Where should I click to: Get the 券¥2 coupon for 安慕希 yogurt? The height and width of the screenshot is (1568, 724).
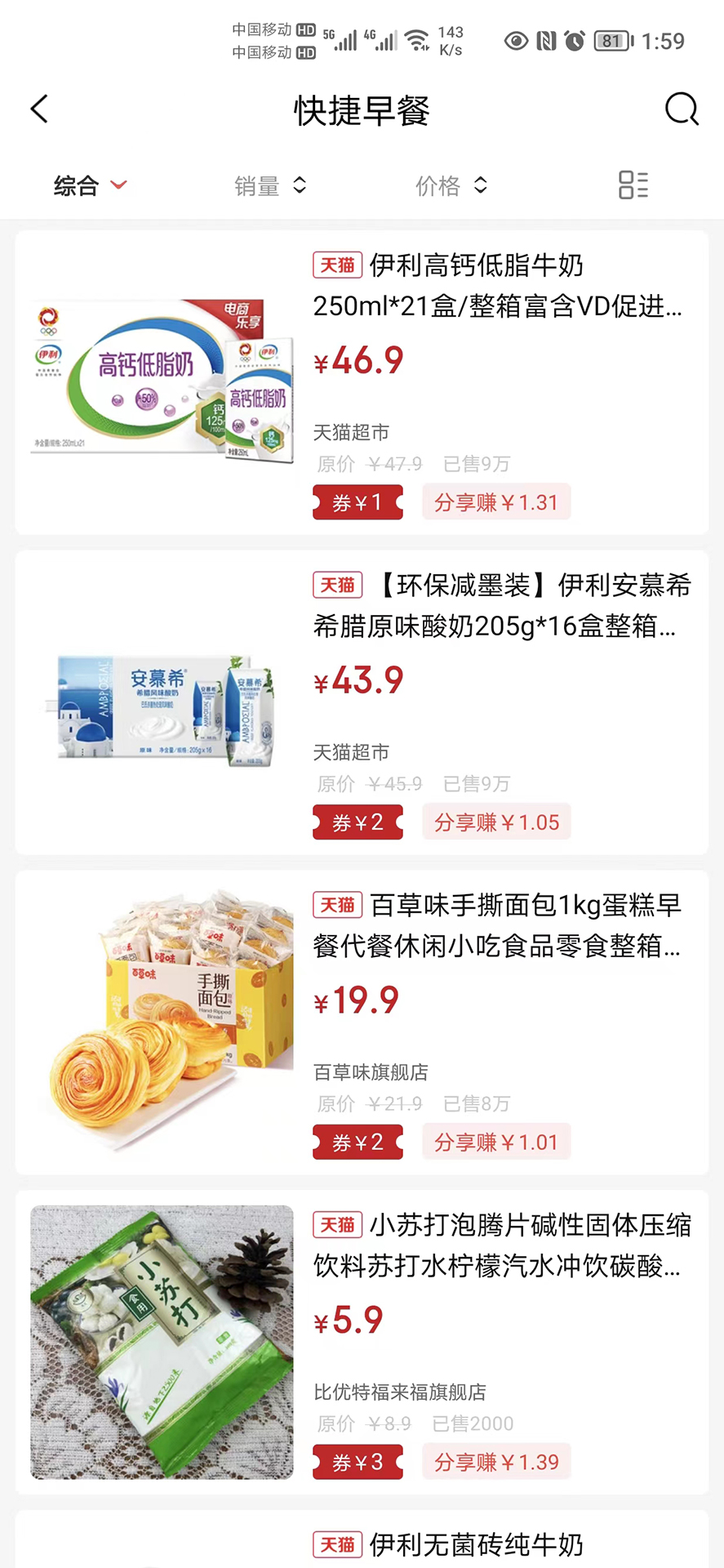click(358, 822)
